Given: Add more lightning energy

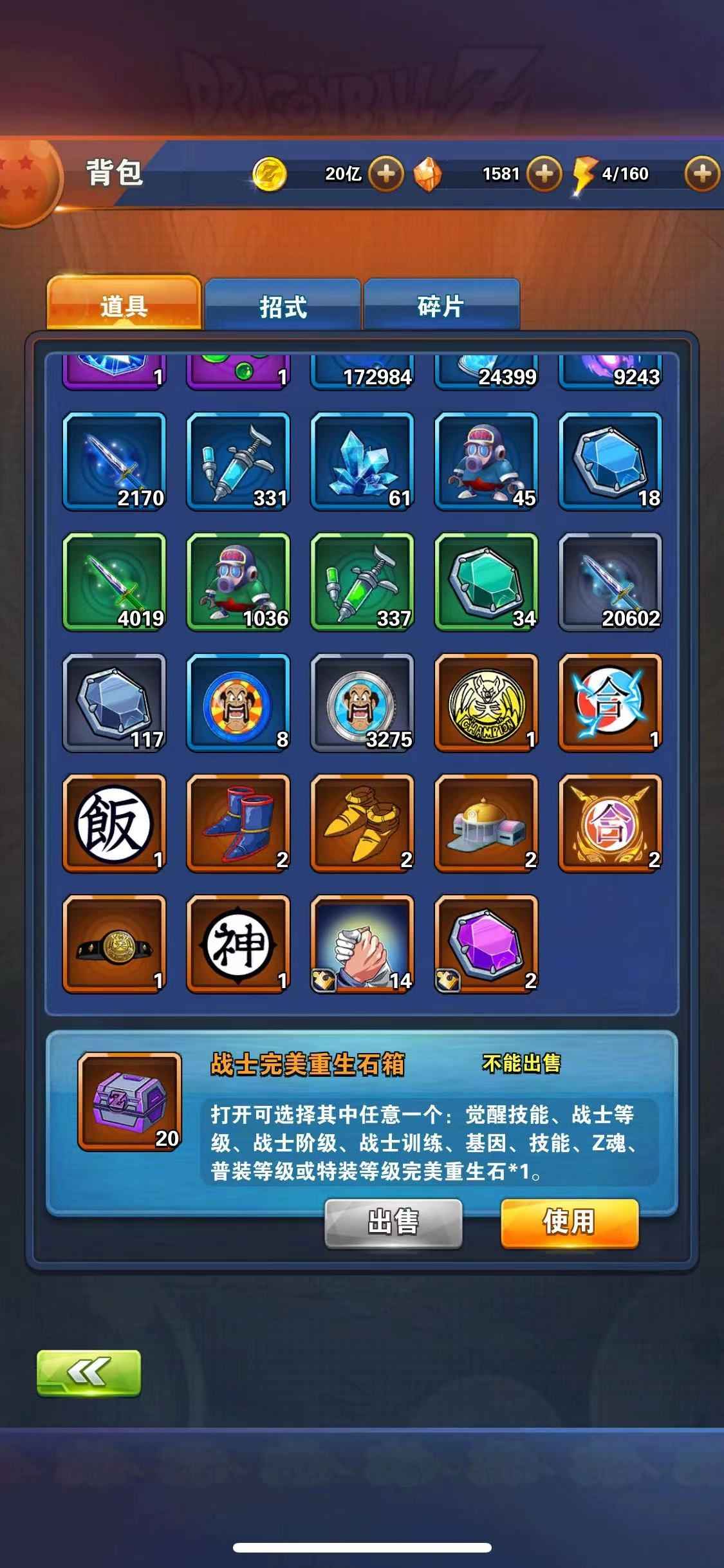Looking at the screenshot, I should click(x=701, y=174).
